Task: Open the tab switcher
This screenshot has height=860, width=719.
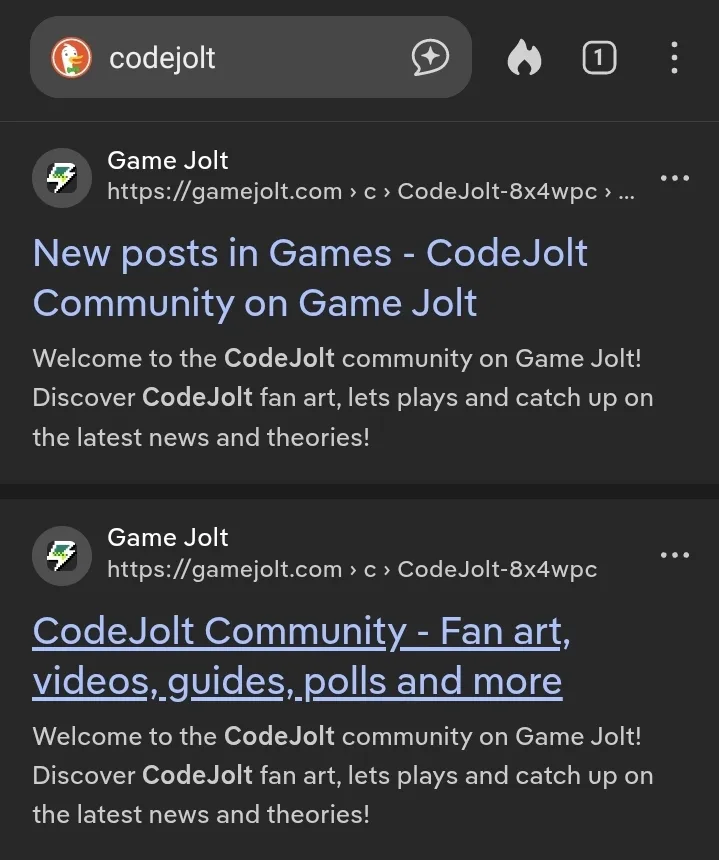Action: (599, 58)
